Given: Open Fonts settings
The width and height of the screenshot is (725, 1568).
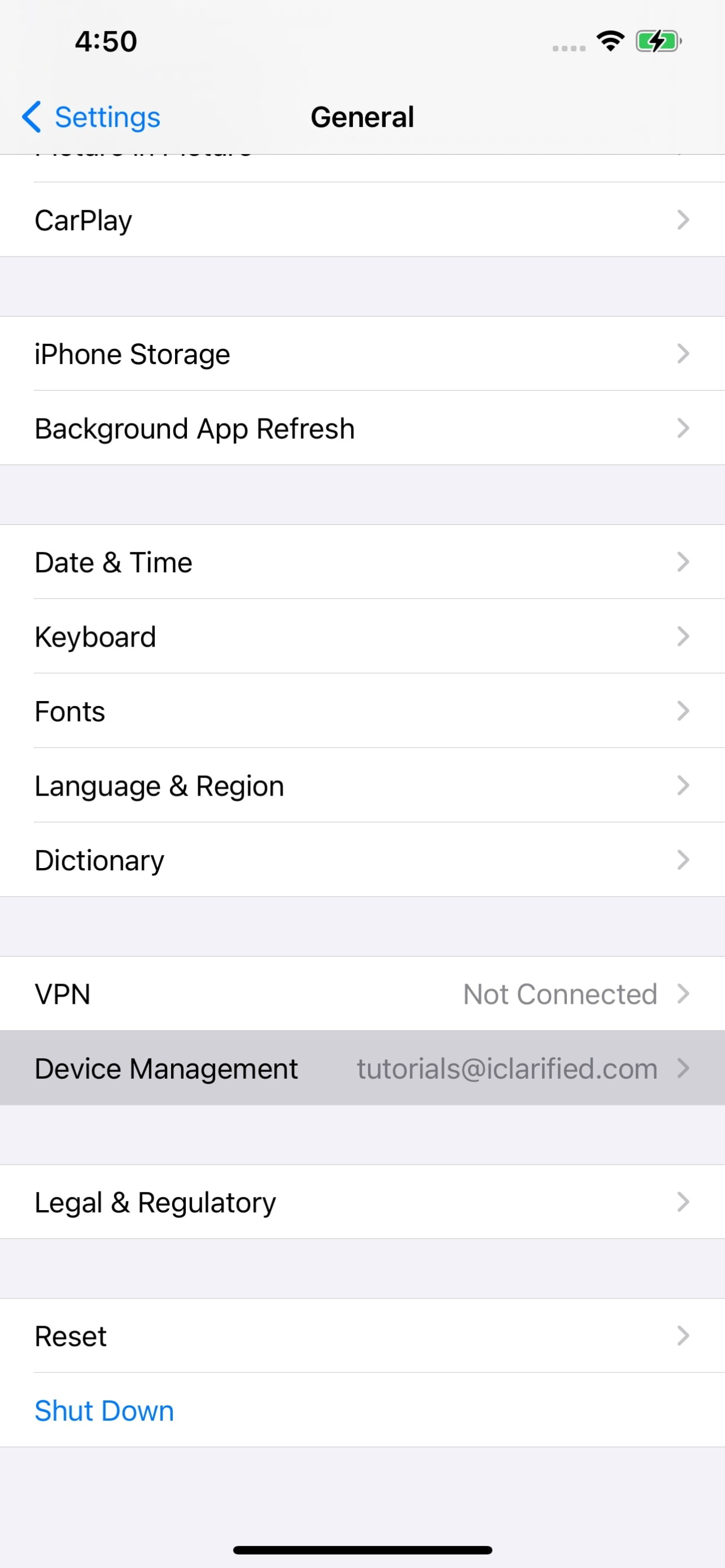Looking at the screenshot, I should tap(362, 711).
